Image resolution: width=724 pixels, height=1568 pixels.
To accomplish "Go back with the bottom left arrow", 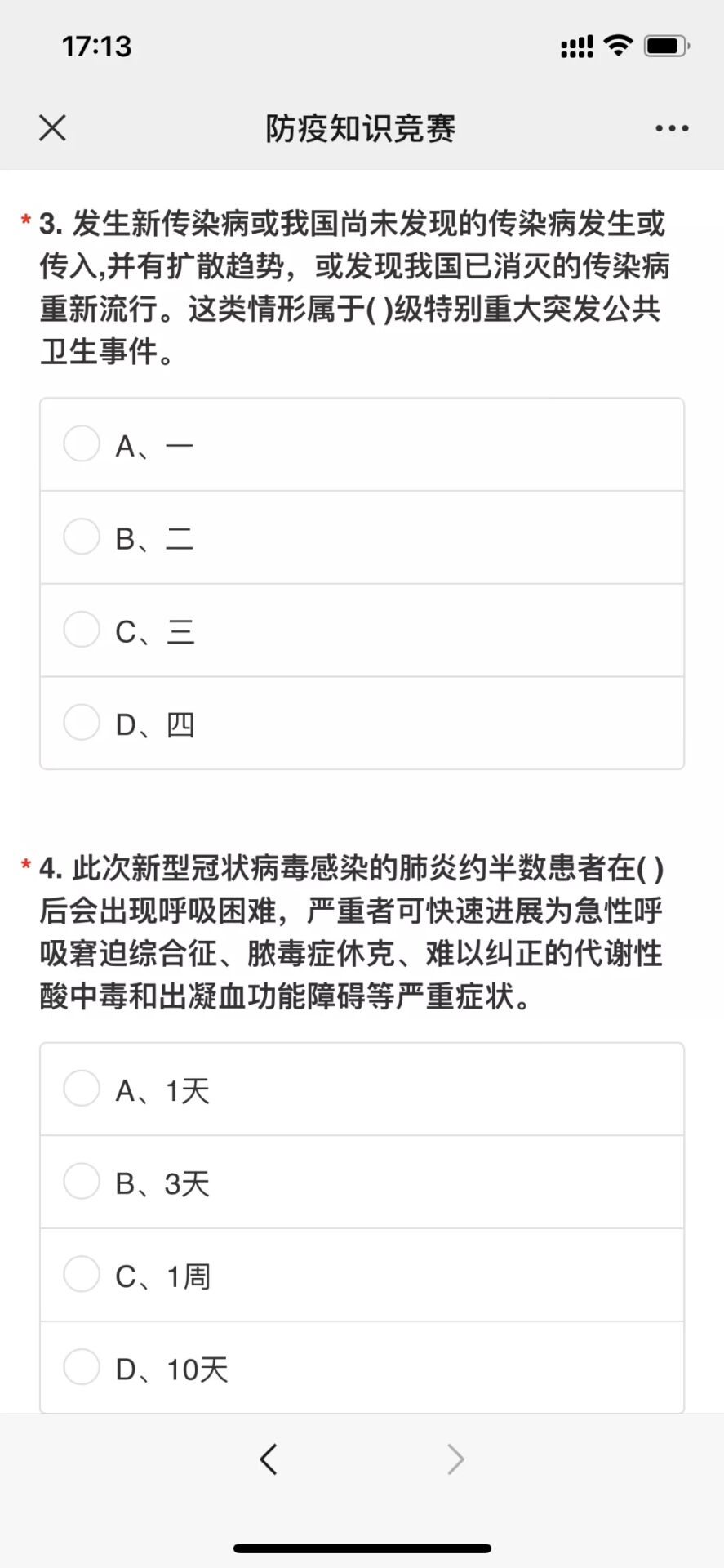I will click(x=269, y=1459).
